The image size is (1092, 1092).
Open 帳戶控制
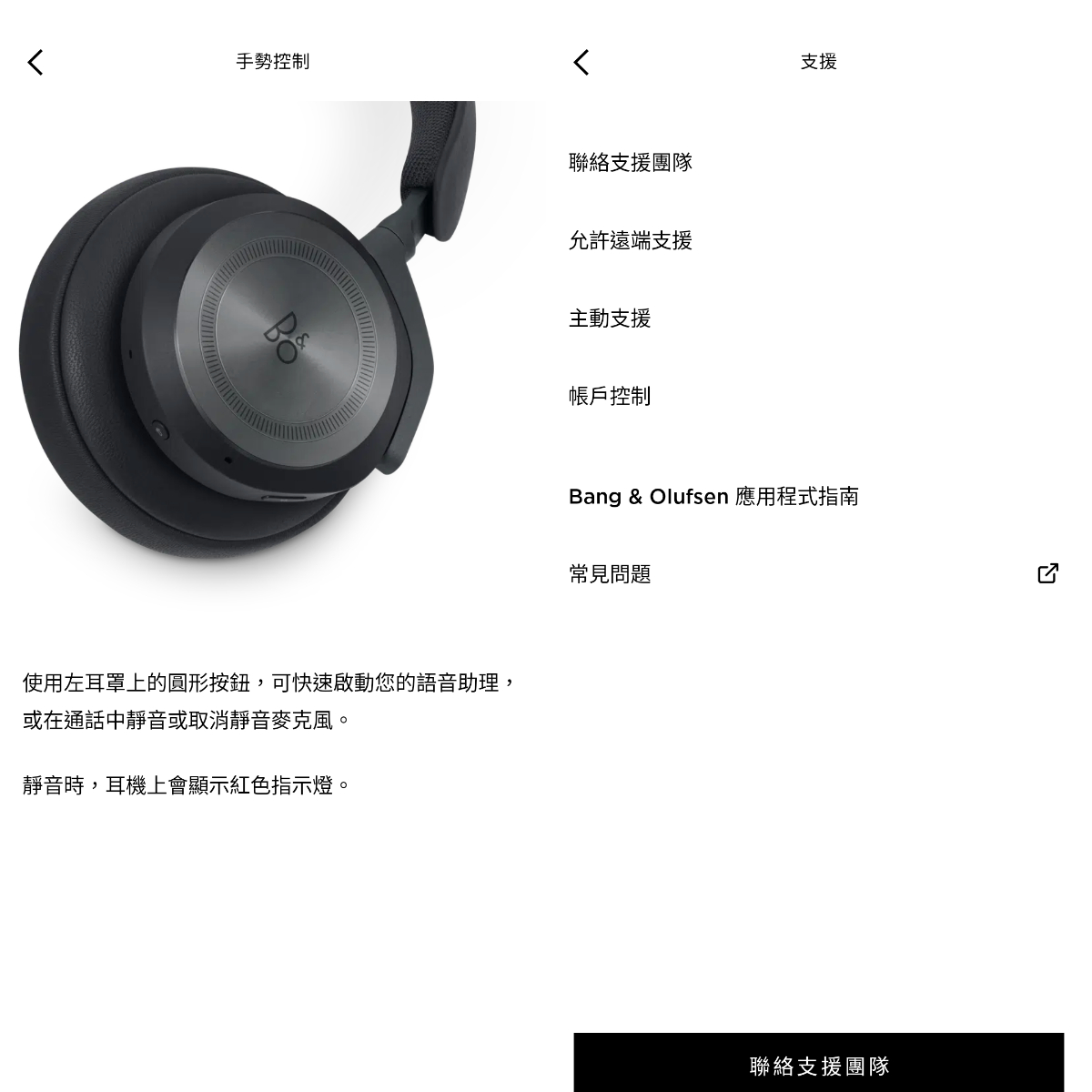pyautogui.click(x=818, y=396)
